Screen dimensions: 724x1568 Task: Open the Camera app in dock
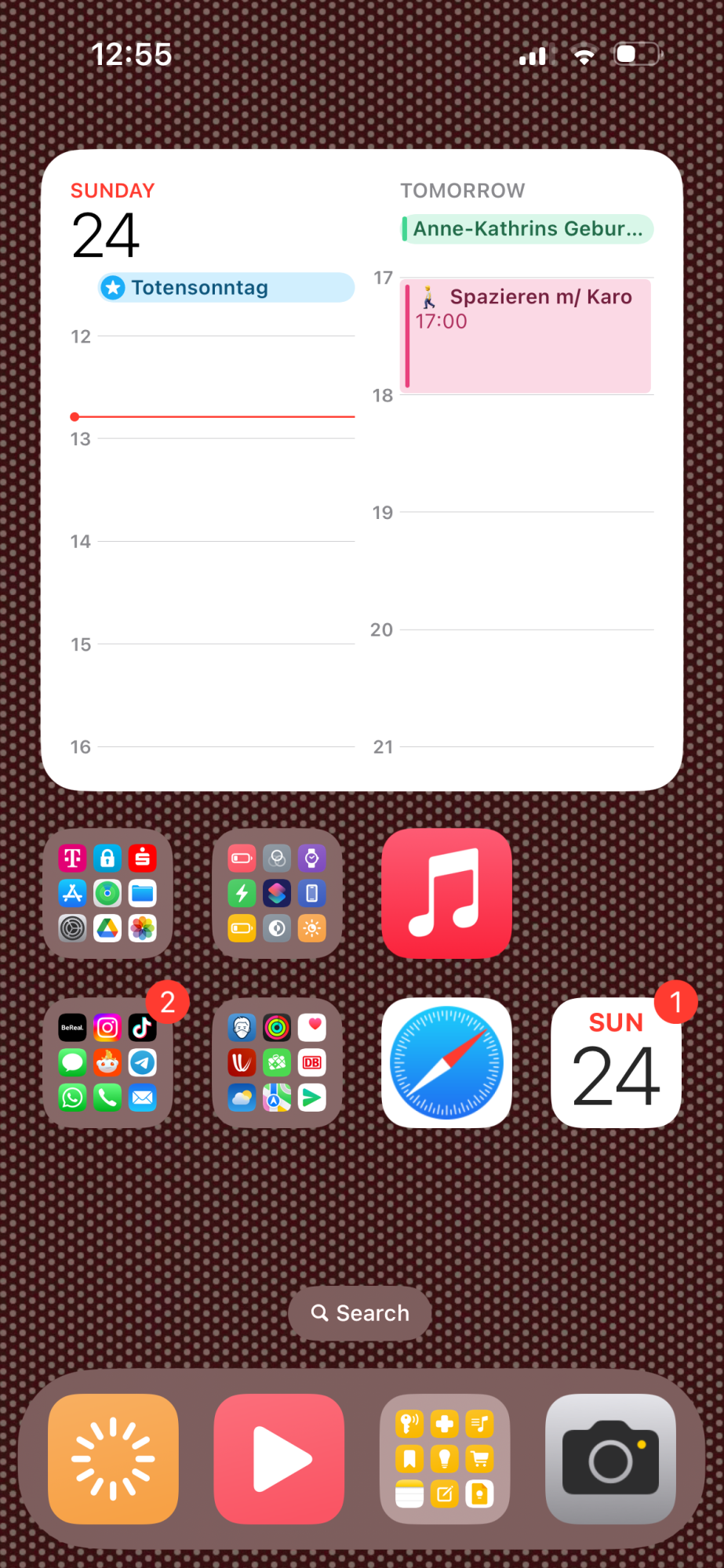(610, 1459)
